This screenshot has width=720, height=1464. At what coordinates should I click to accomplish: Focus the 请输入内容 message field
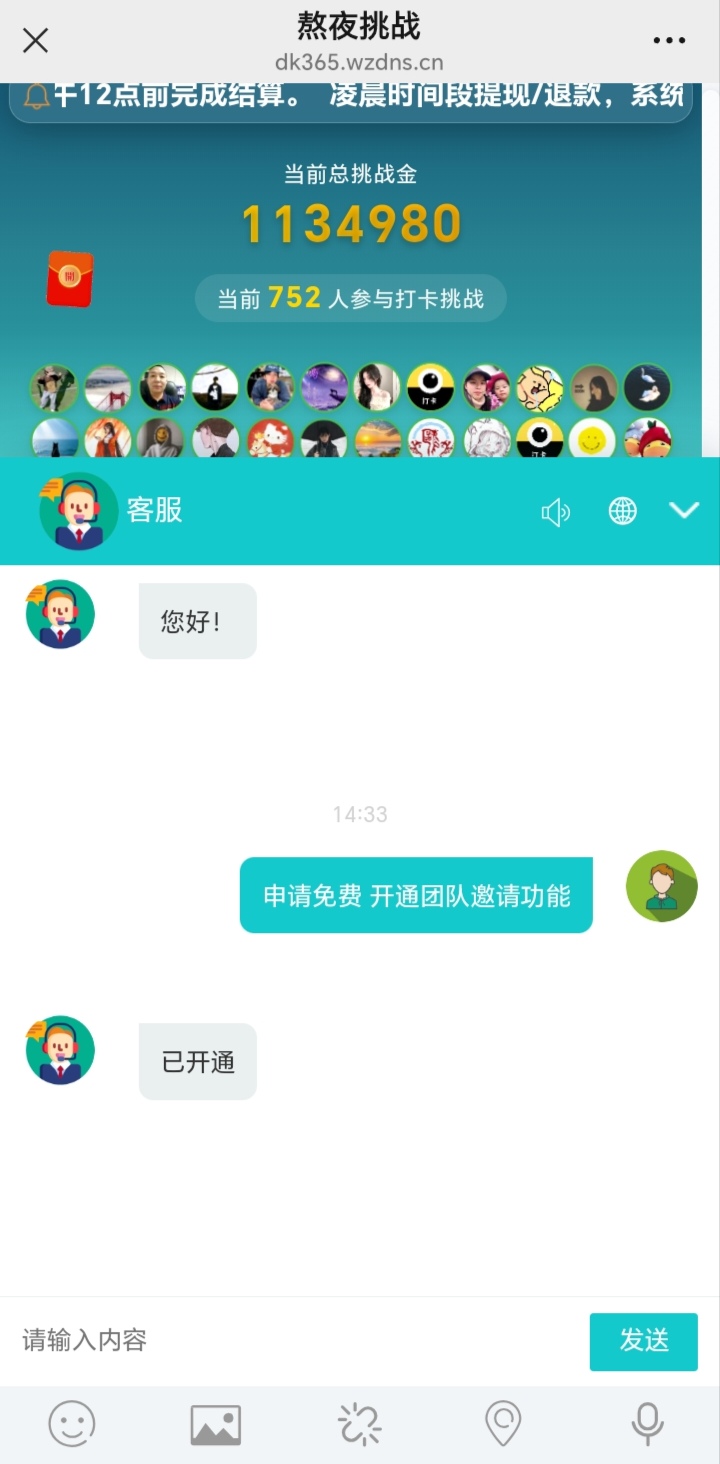click(290, 1340)
